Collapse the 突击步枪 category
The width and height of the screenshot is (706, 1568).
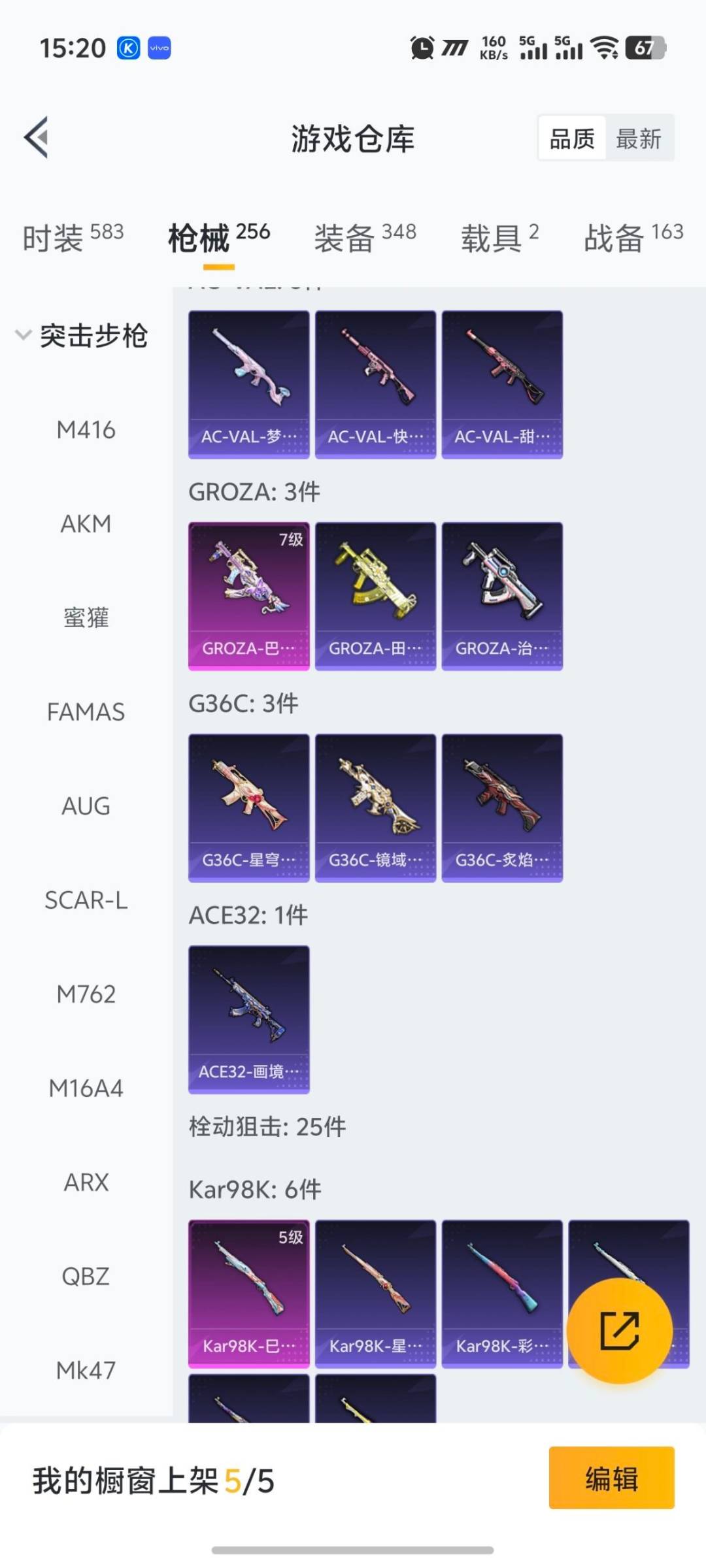pos(82,336)
